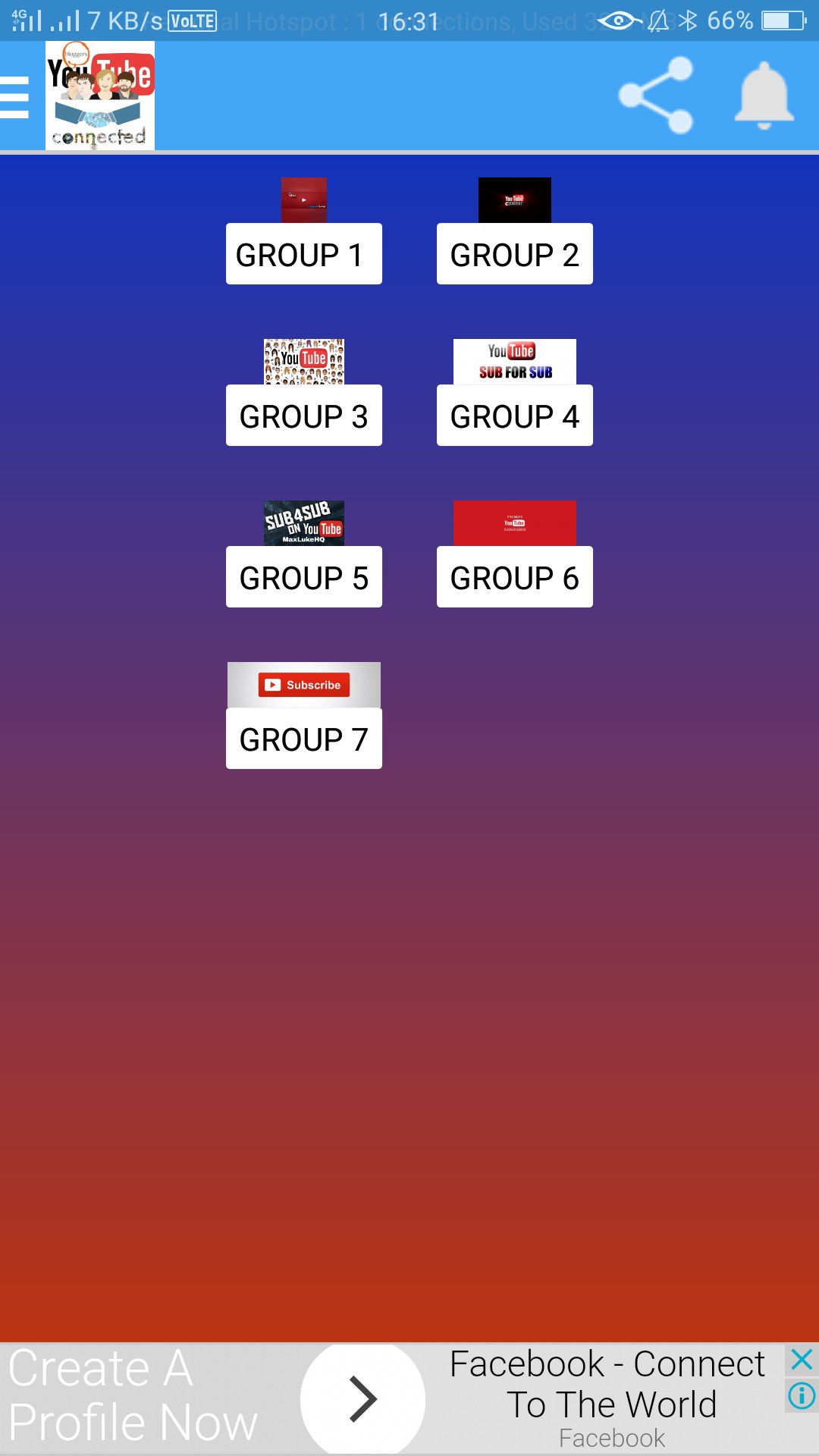This screenshot has height=1456, width=819.
Task: Open GROUP 3
Action: [303, 415]
